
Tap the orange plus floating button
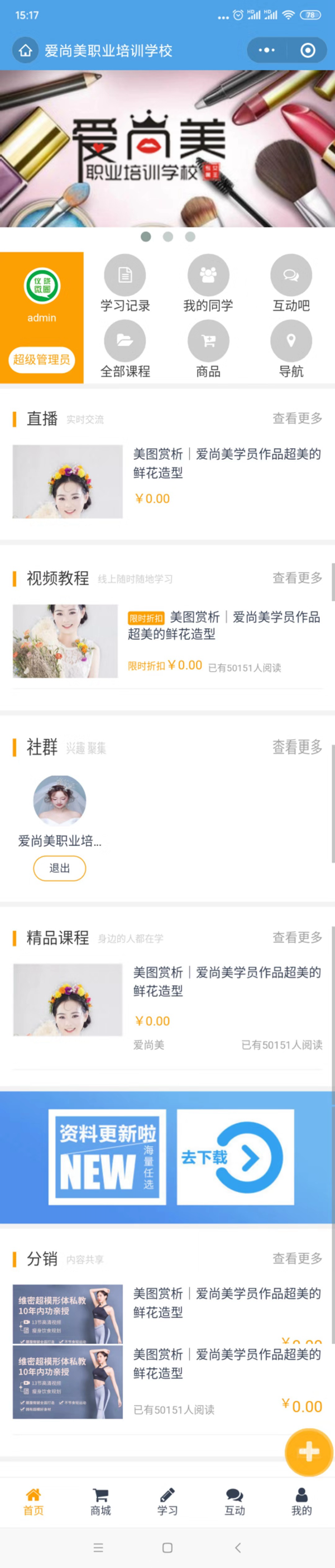click(309, 1452)
